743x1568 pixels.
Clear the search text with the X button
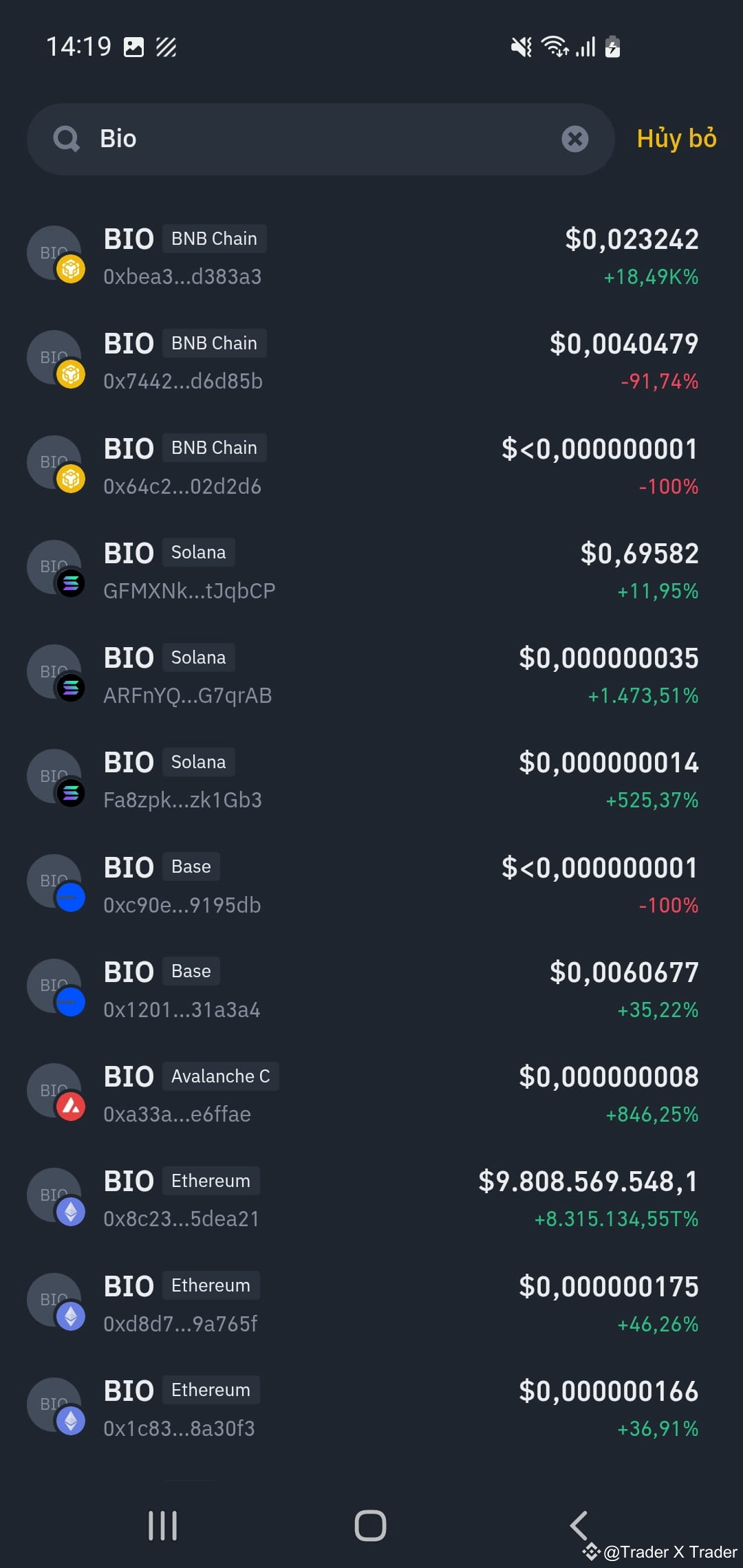point(574,139)
